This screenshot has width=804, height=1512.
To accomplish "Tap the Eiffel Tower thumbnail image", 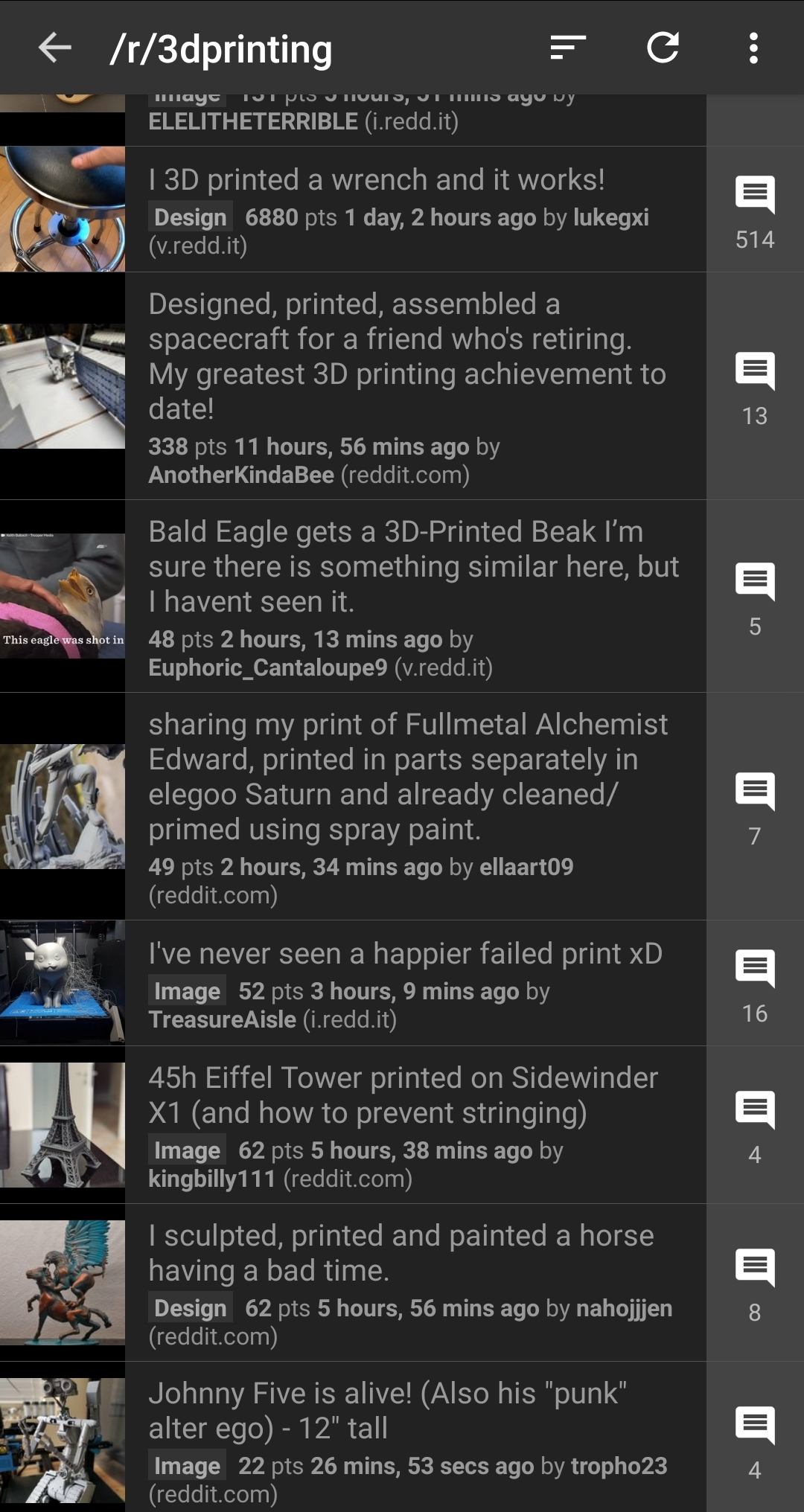I will point(63,1124).
